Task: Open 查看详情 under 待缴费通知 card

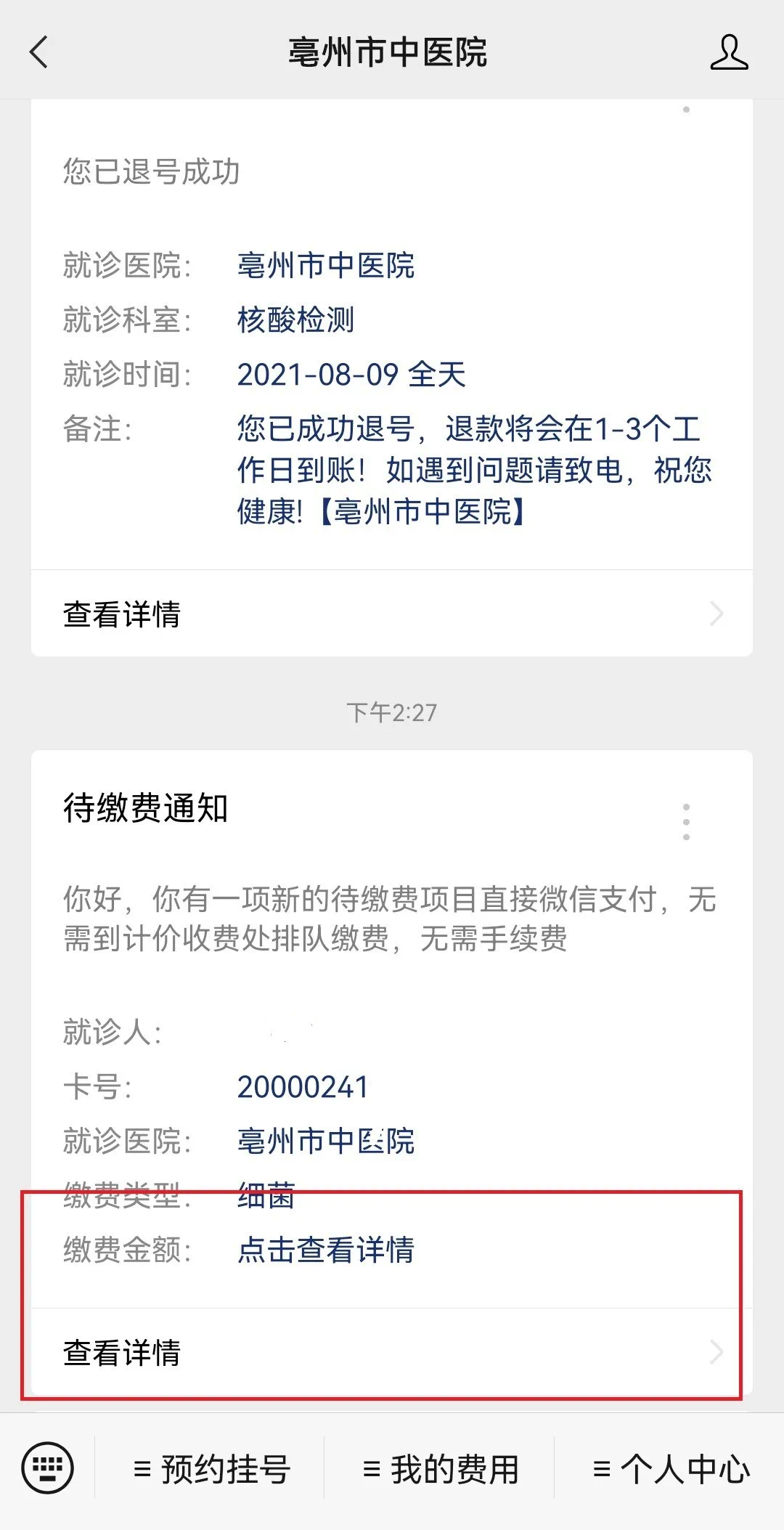Action: pyautogui.click(x=392, y=1353)
